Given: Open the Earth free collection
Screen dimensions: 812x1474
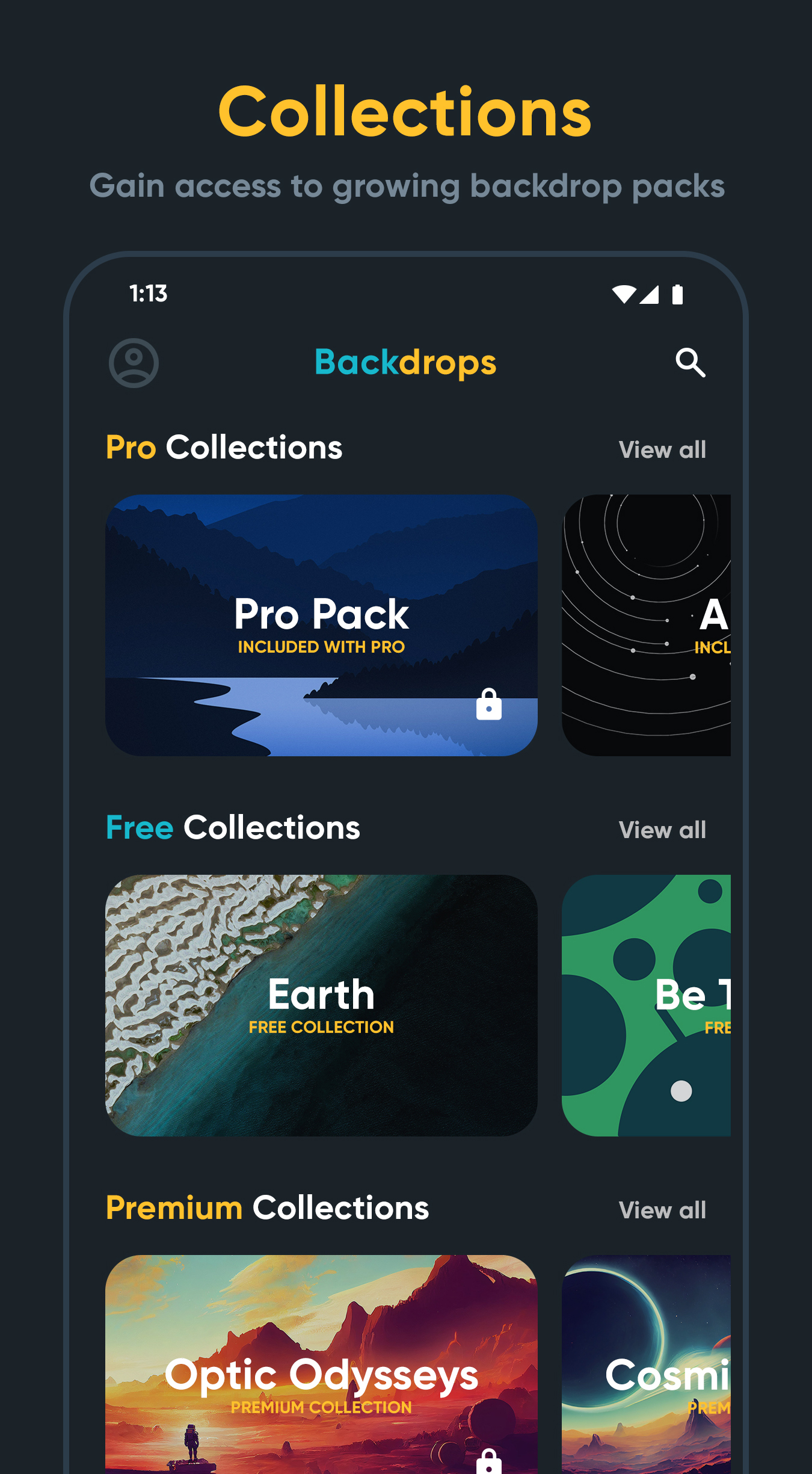Looking at the screenshot, I should tap(321, 1004).
